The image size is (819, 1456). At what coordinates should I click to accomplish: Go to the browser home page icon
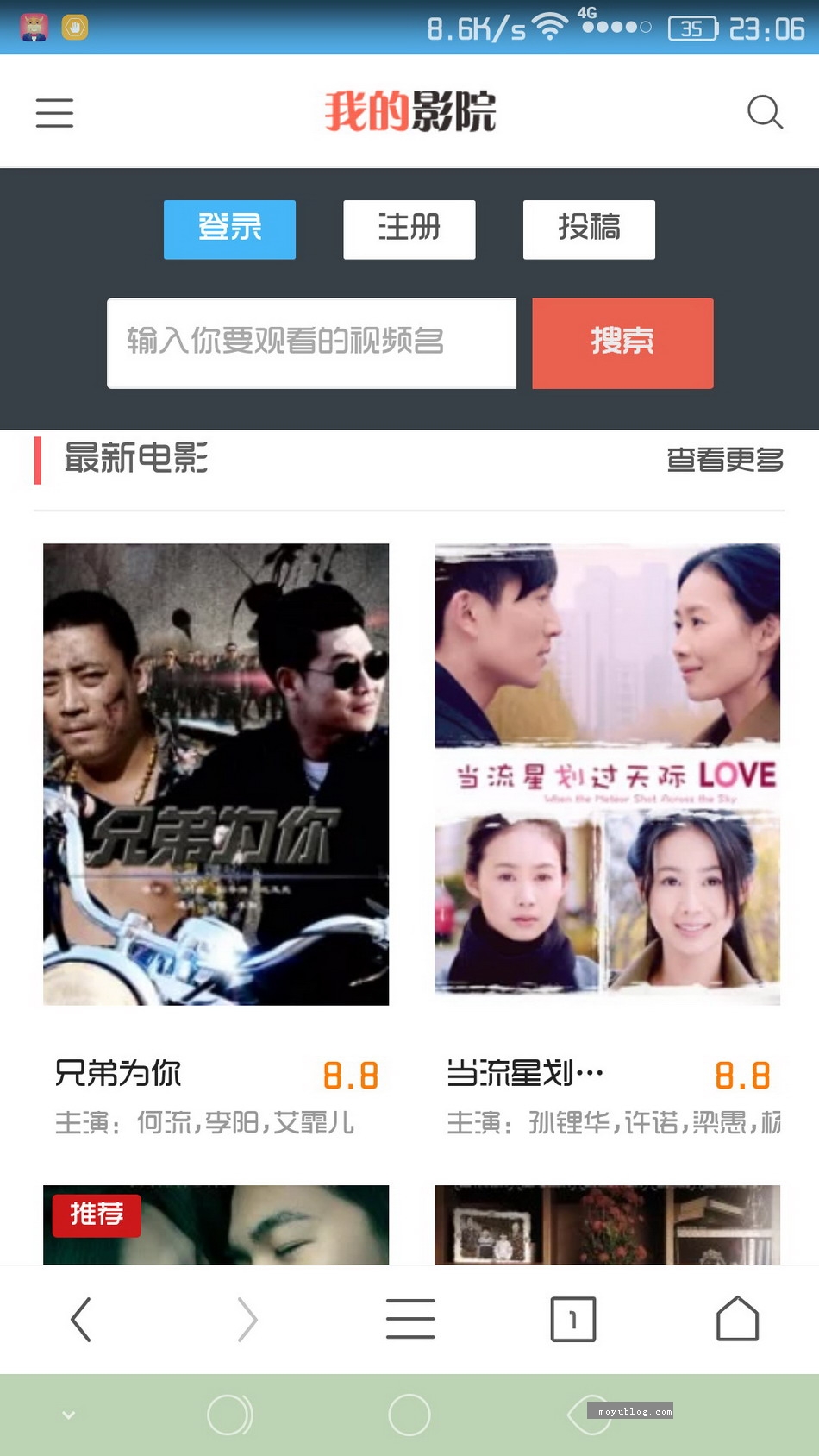737,1319
